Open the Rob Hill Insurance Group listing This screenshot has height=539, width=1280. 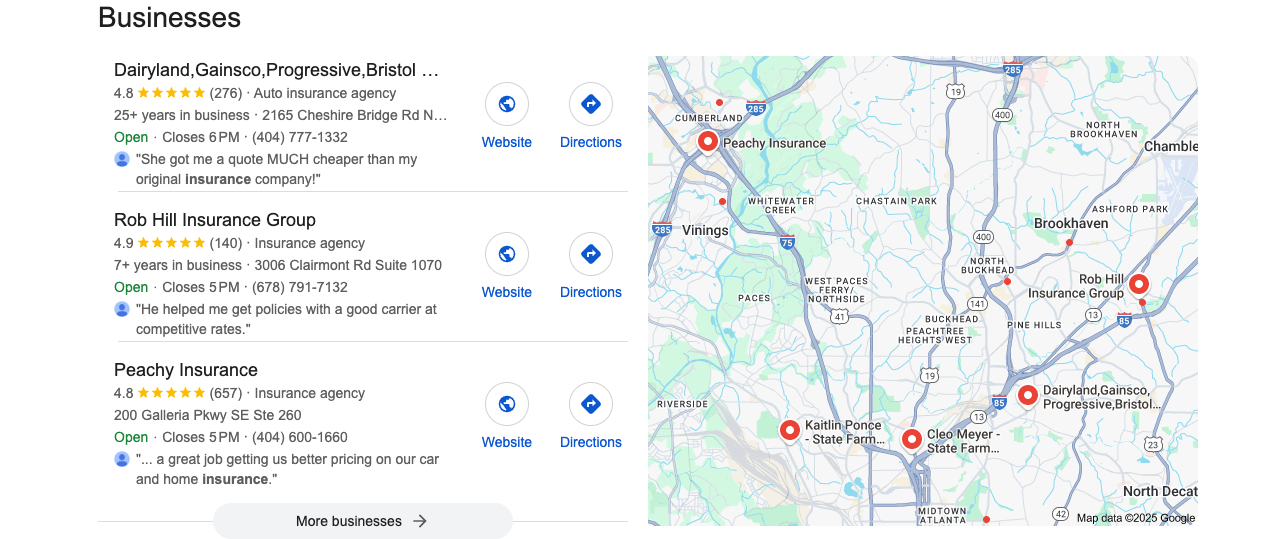pos(215,220)
